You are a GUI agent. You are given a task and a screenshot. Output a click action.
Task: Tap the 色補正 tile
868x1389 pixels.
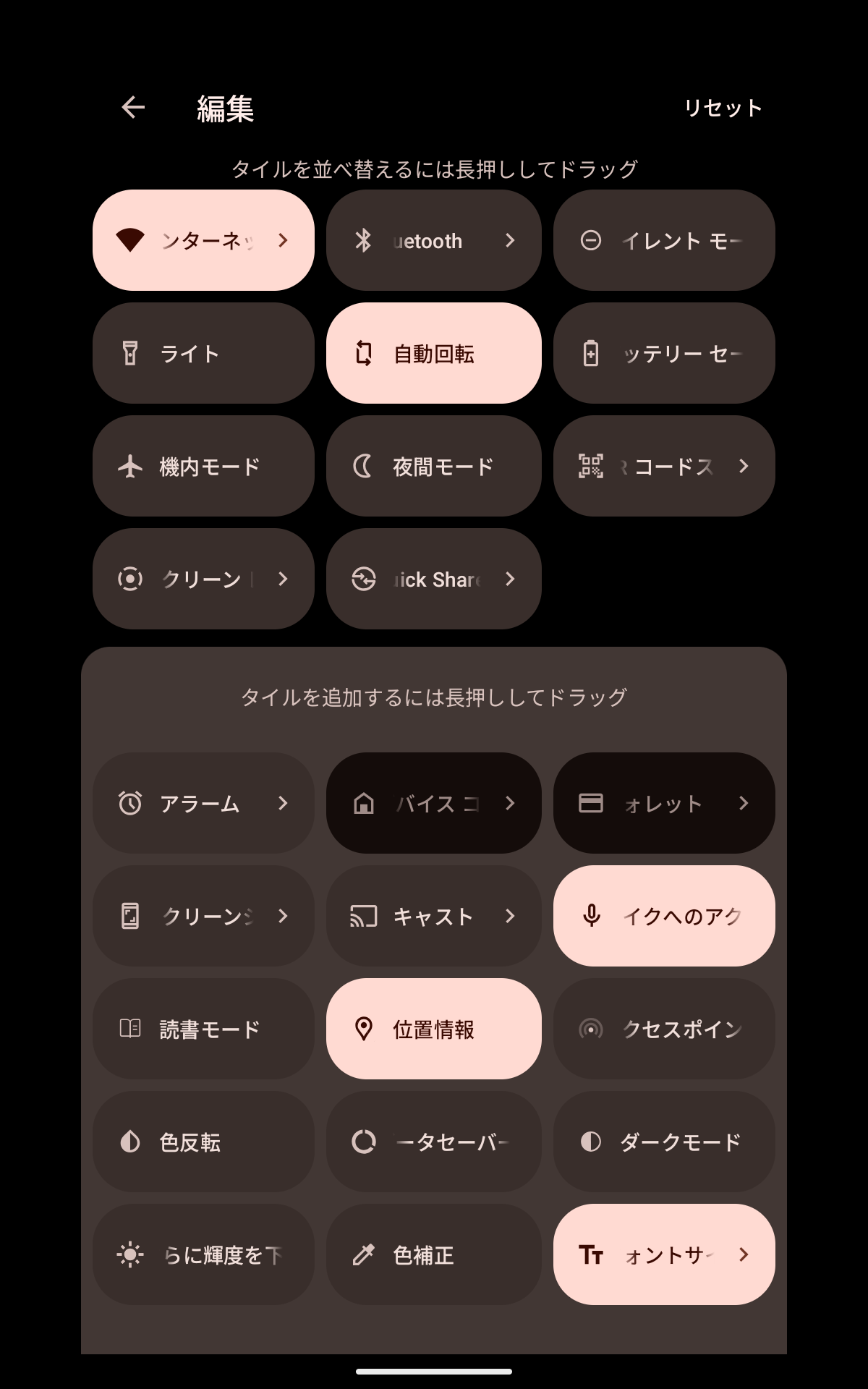pos(434,1254)
